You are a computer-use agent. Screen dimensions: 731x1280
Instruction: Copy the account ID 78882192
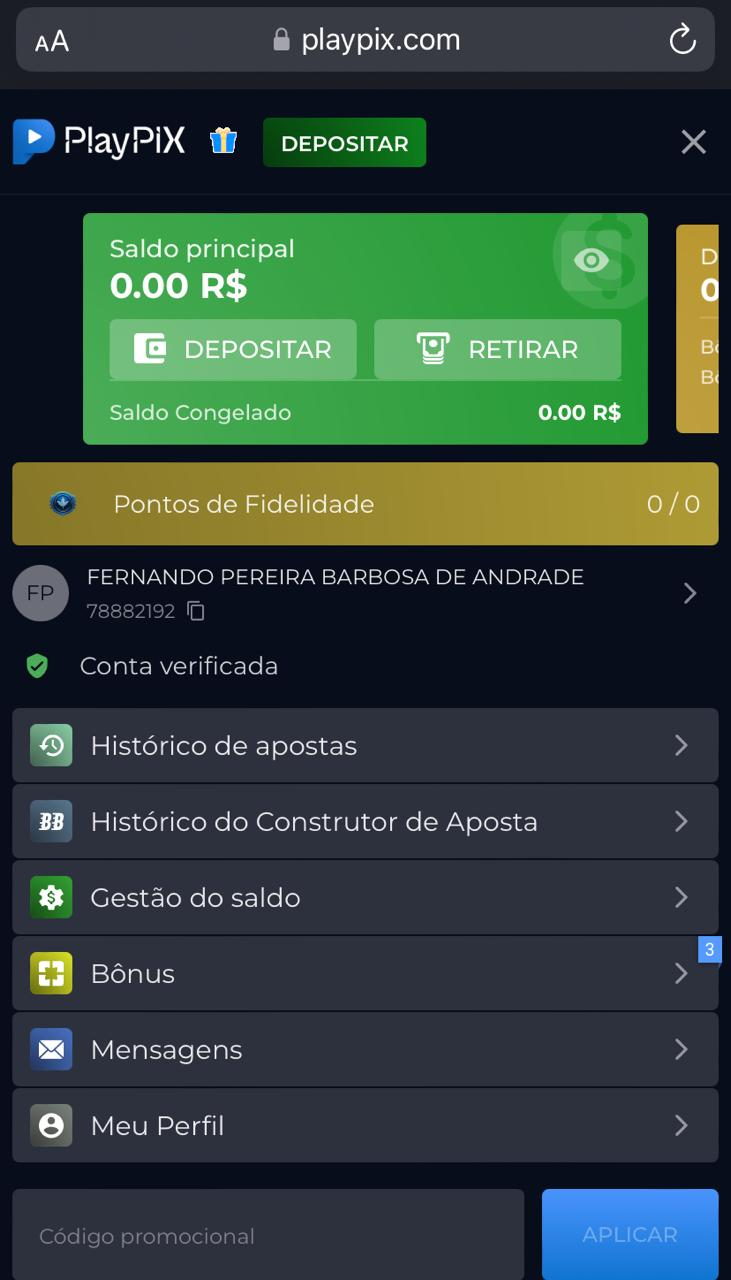[x=197, y=611]
